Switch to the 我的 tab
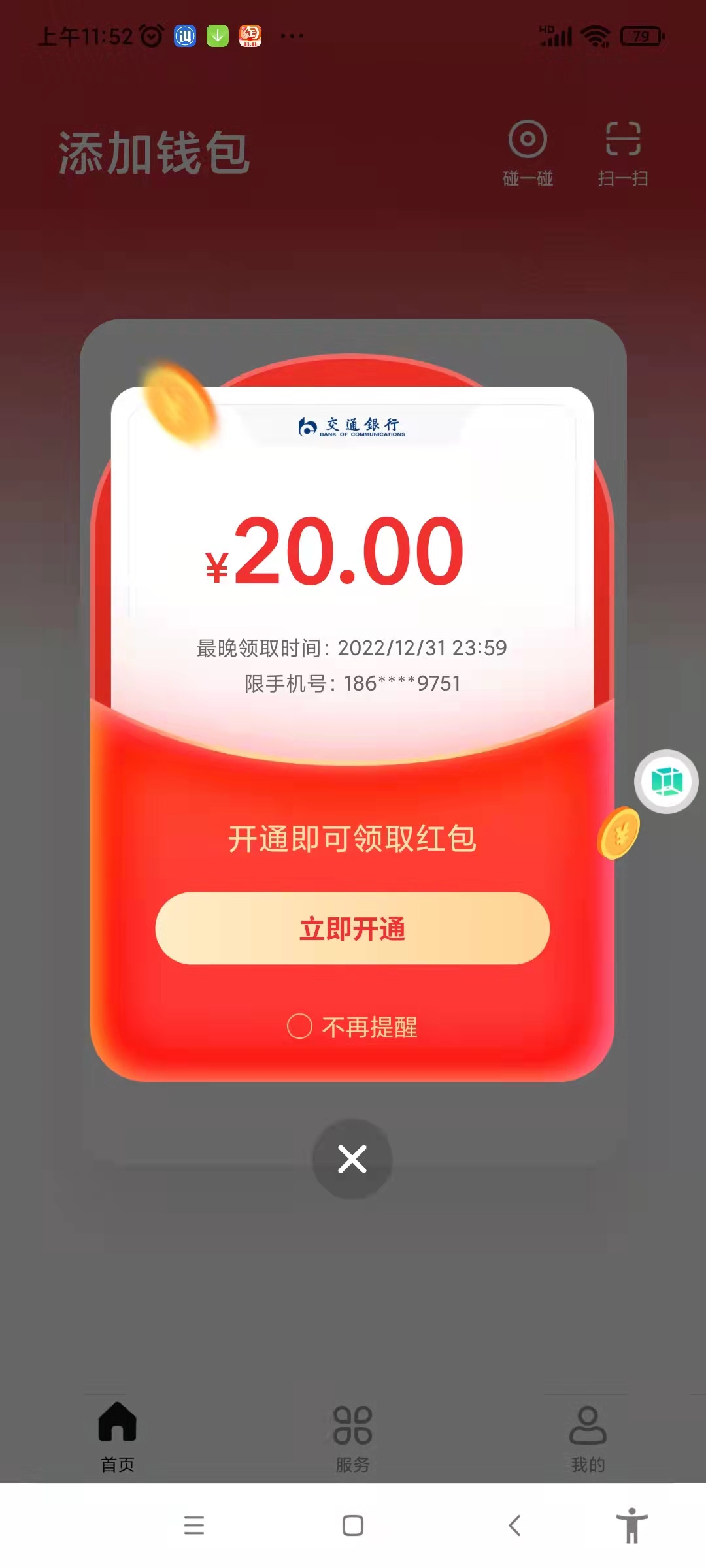 588,1436
